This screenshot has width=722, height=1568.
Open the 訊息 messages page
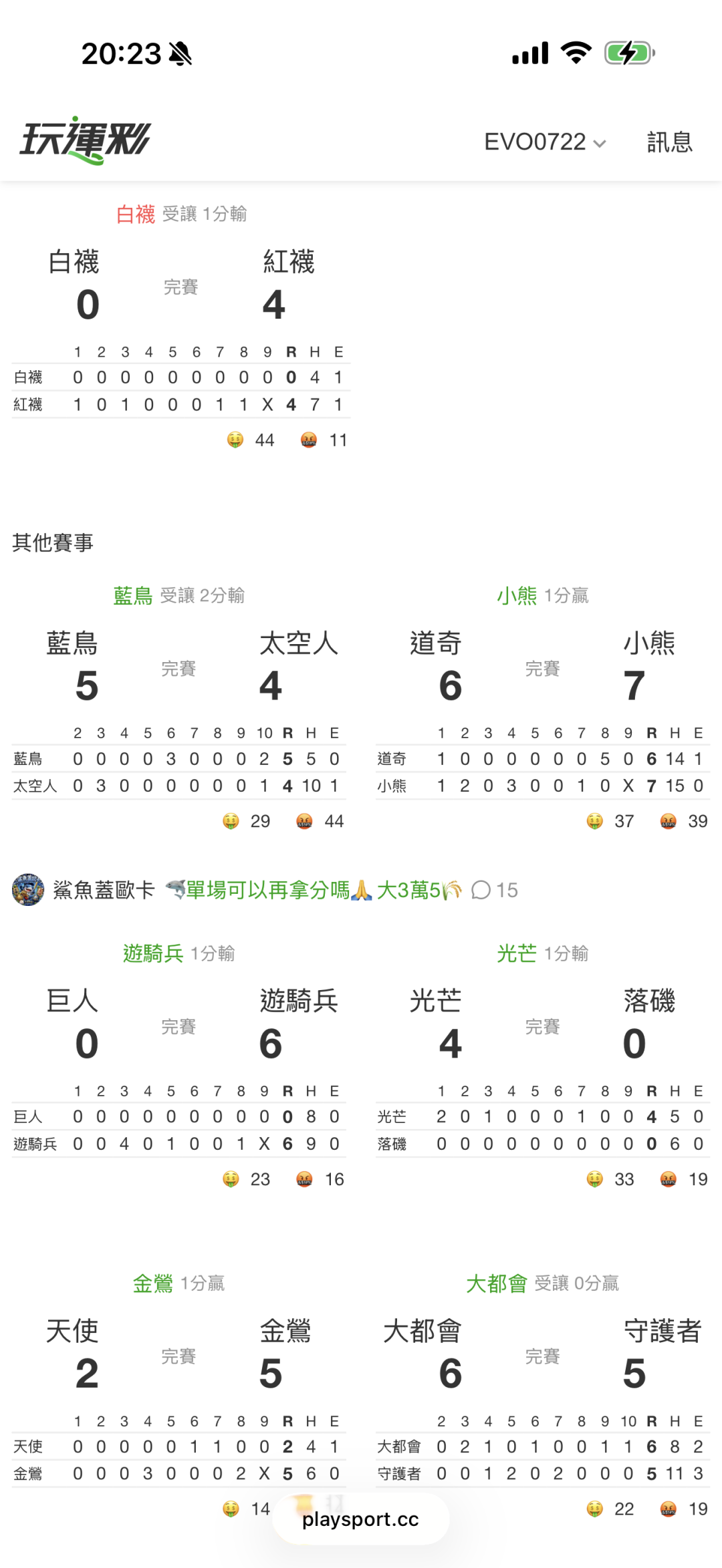click(669, 142)
